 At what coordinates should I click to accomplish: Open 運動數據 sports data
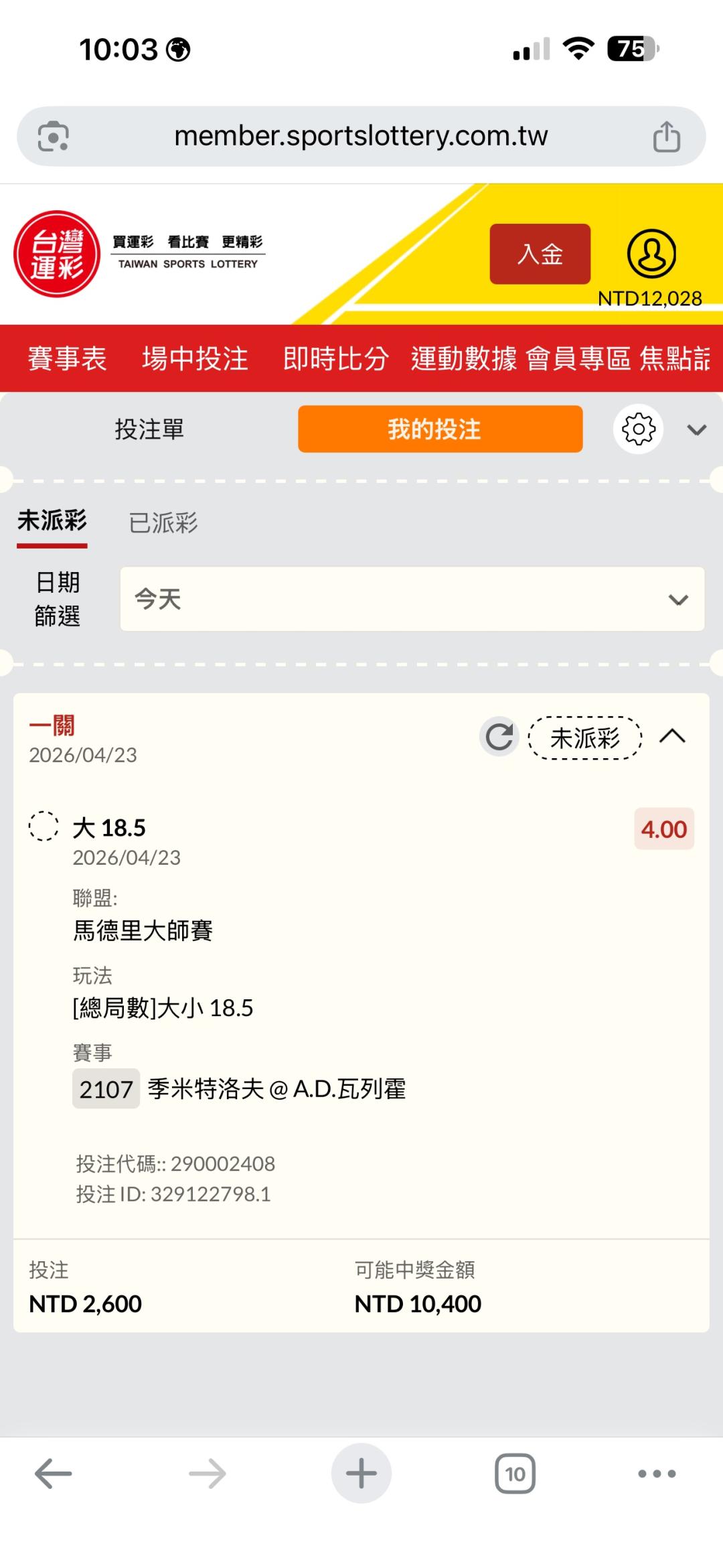[464, 358]
